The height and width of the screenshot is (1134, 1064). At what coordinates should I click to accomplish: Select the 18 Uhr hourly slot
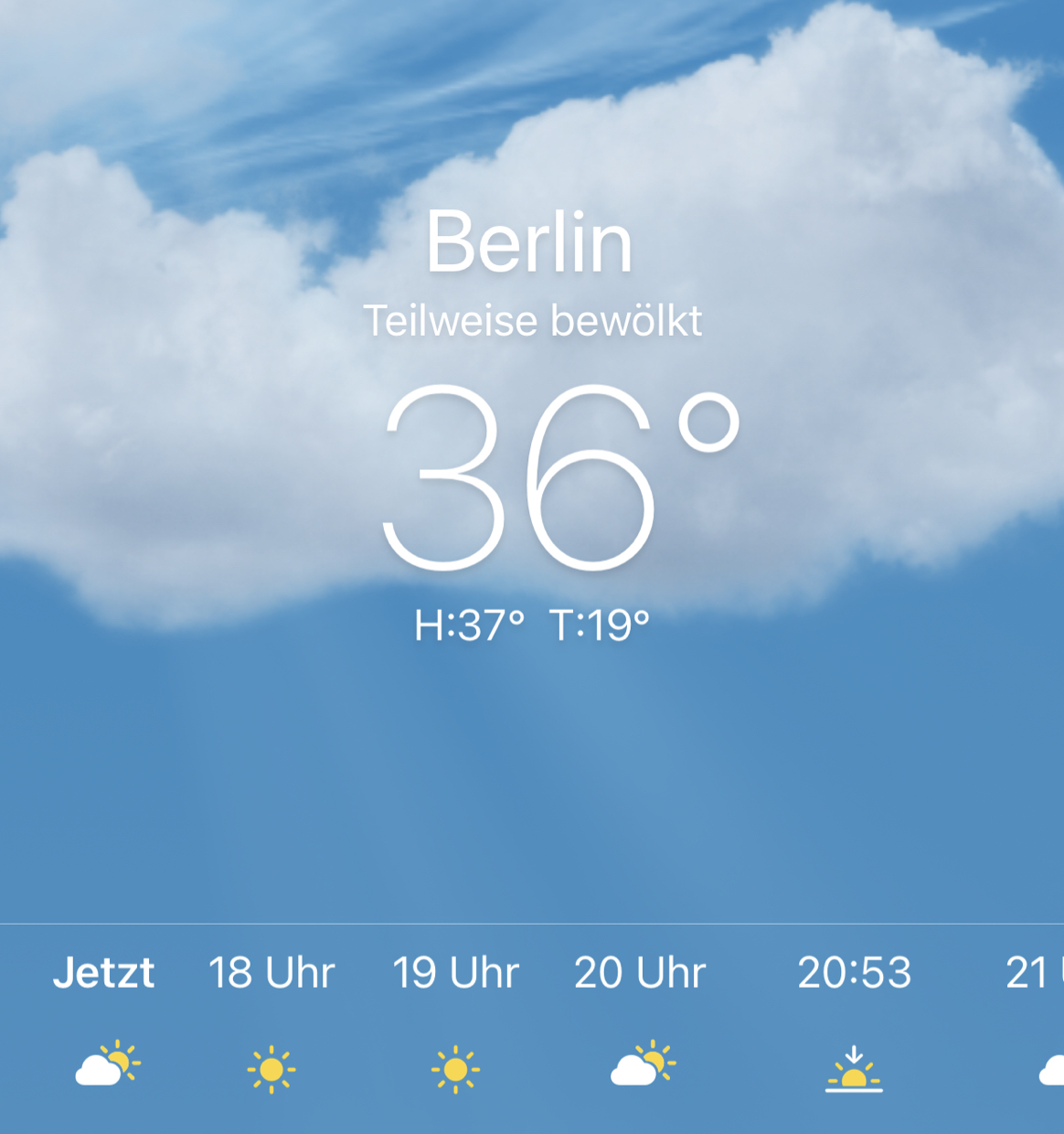click(x=271, y=973)
